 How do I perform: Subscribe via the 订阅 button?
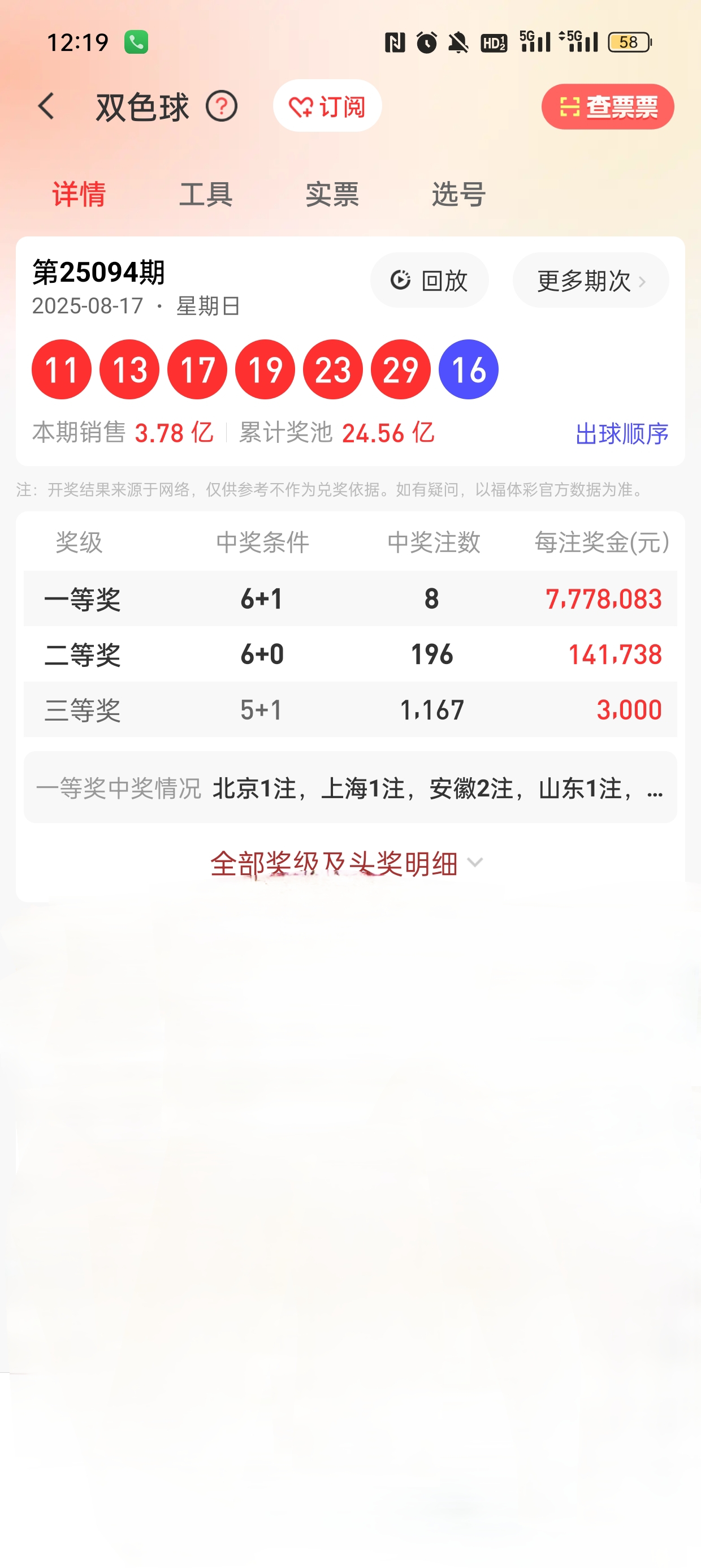[x=327, y=106]
